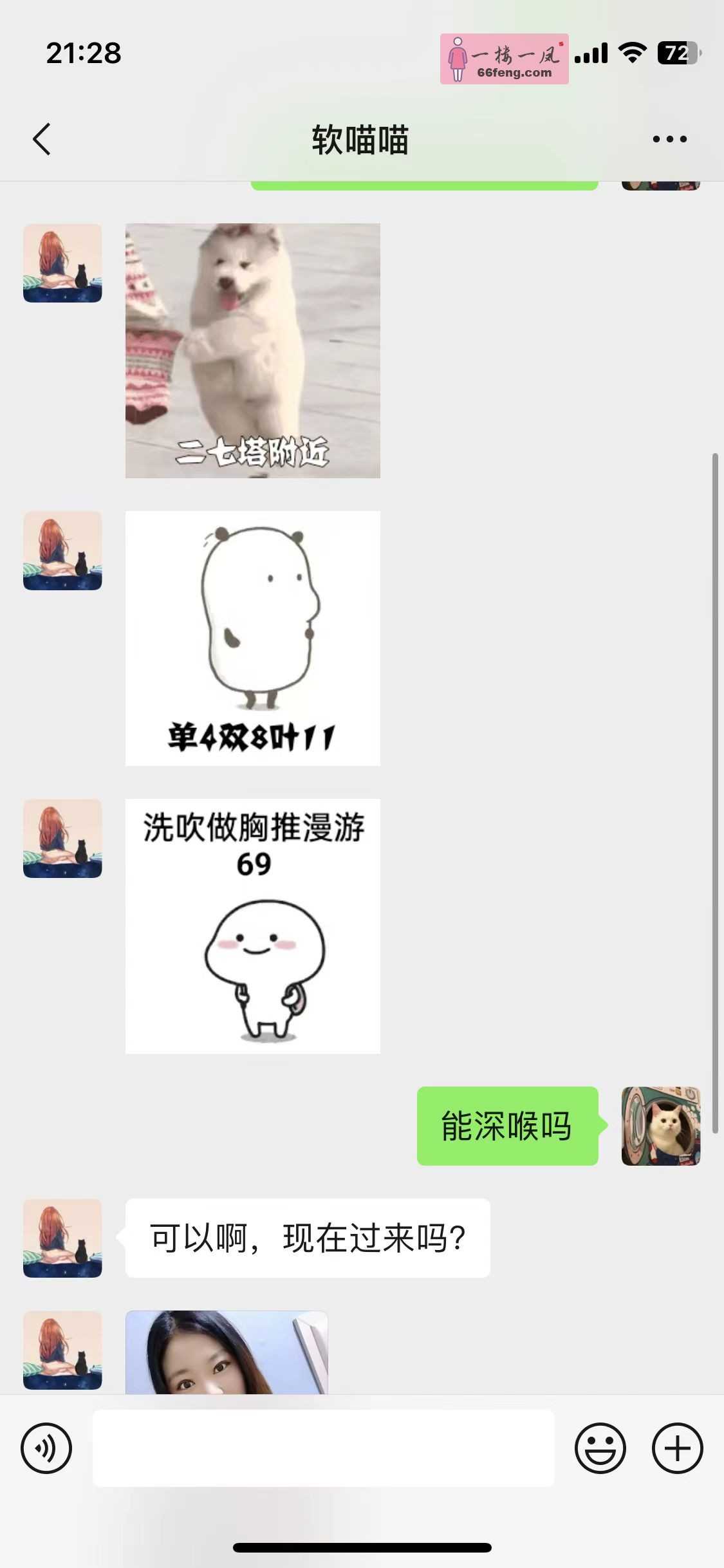Image resolution: width=724 pixels, height=1568 pixels.
Task: Tap the back arrow to exit chat
Action: tap(41, 138)
